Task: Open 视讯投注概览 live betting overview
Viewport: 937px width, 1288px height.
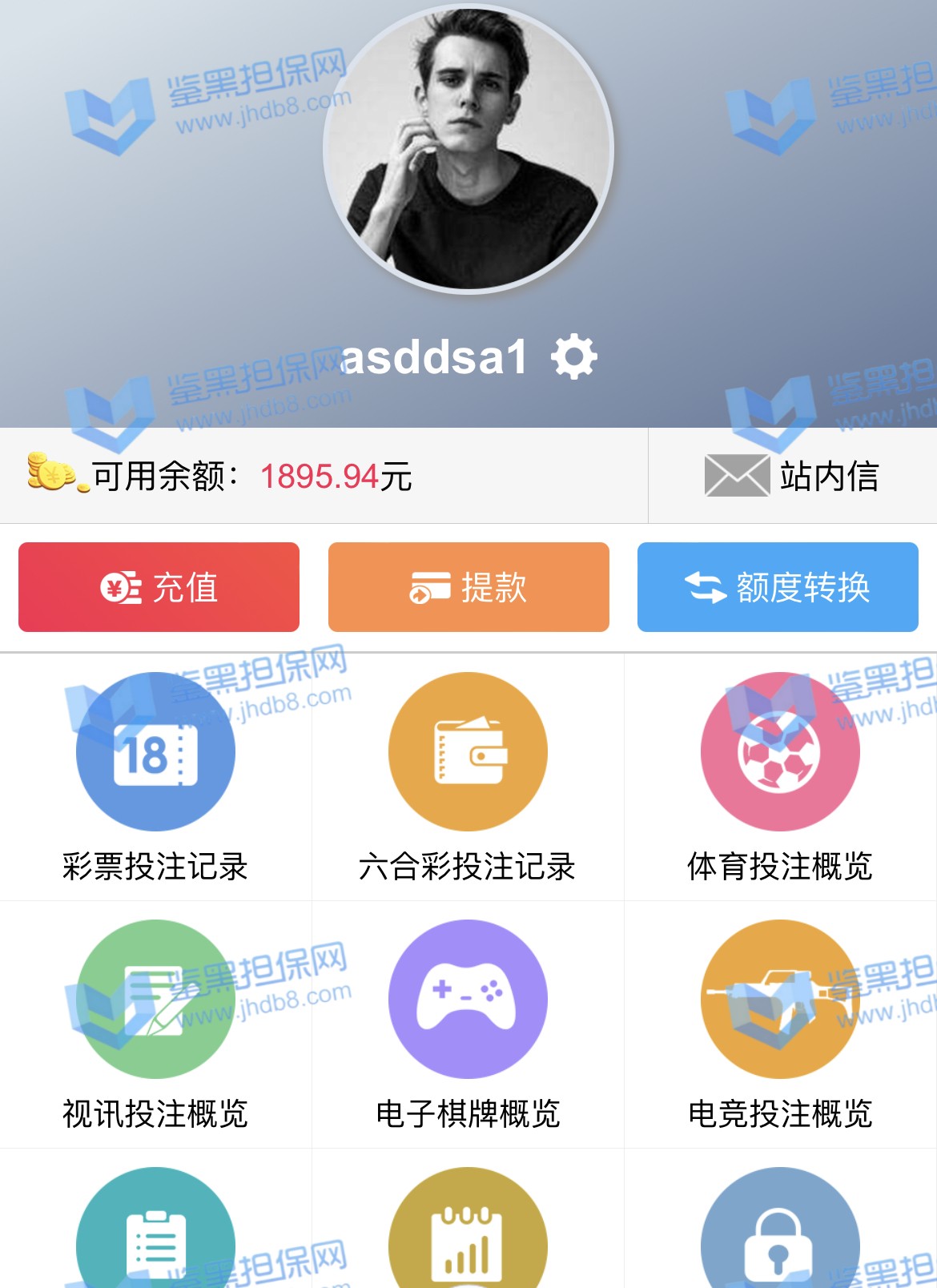Action: (155, 1024)
